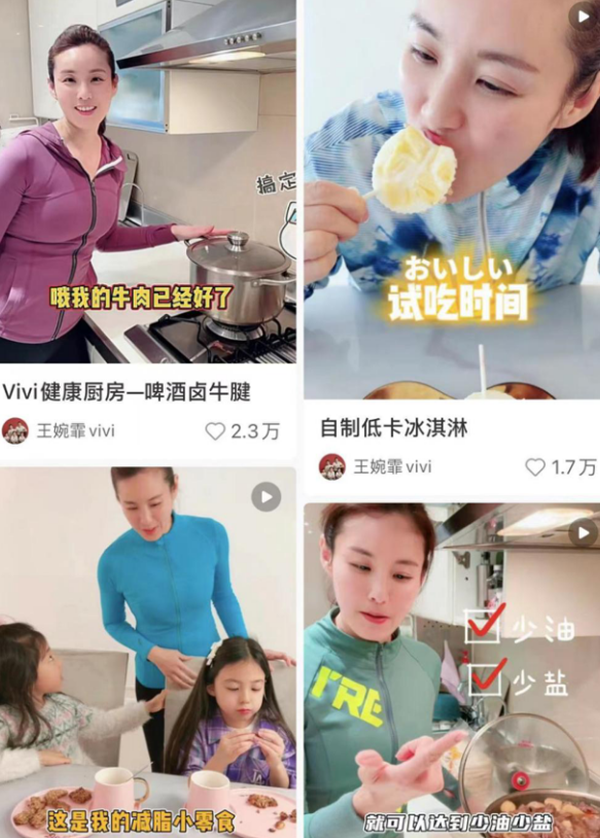This screenshot has height=838, width=600.
Task: View author 王婉霏 vivi under the 啤酒卤牛腱 post
Action: [60, 431]
